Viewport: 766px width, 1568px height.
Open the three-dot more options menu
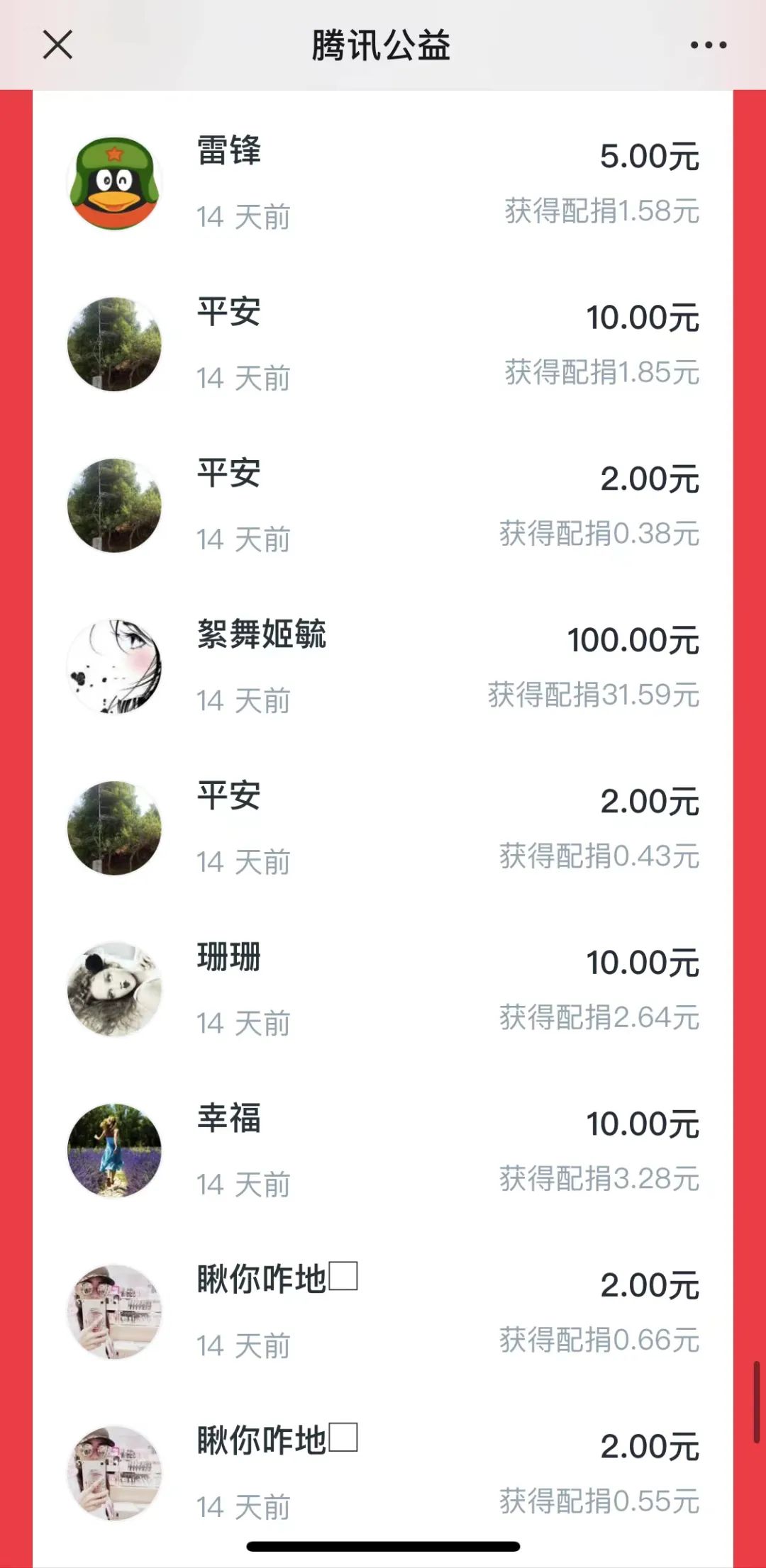pyautogui.click(x=708, y=45)
